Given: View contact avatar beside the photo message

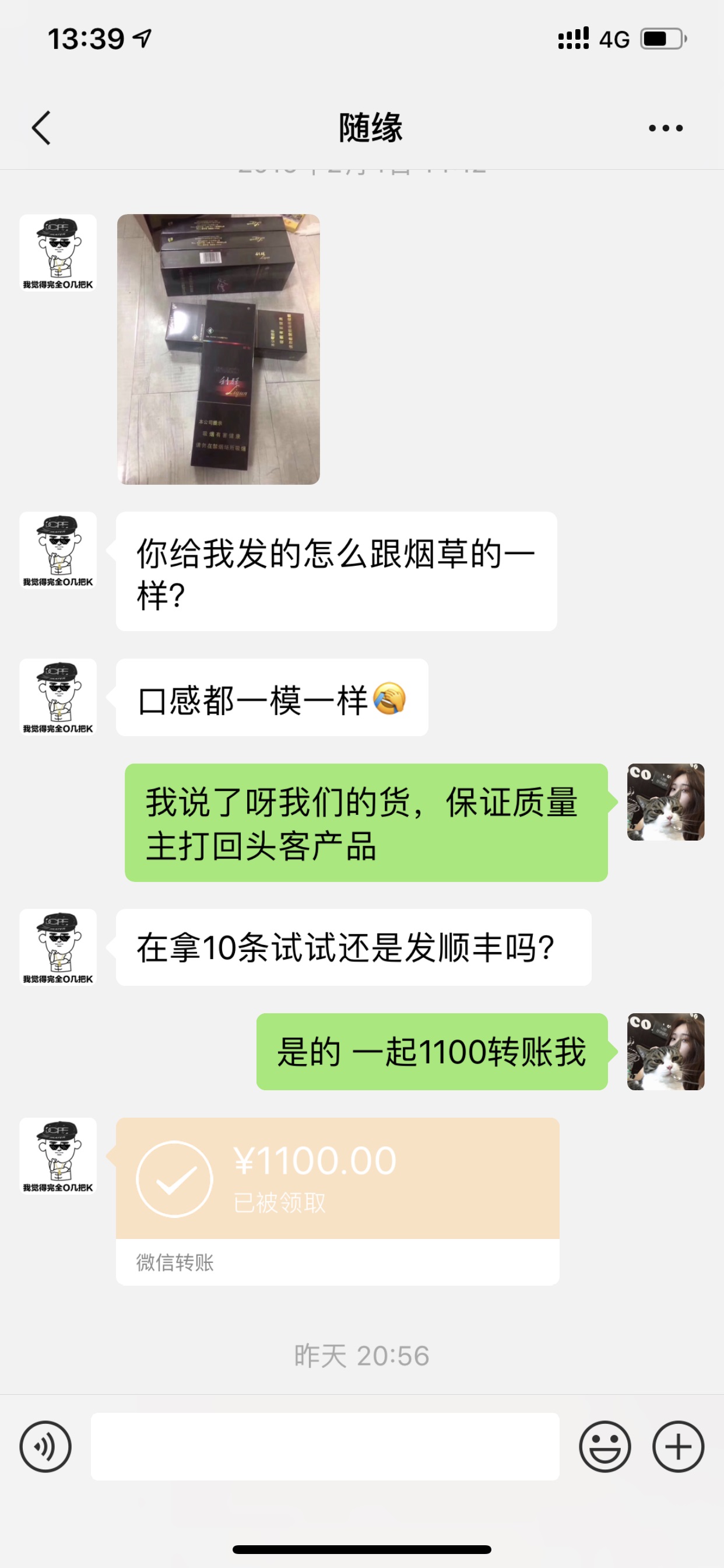Looking at the screenshot, I should (x=58, y=253).
